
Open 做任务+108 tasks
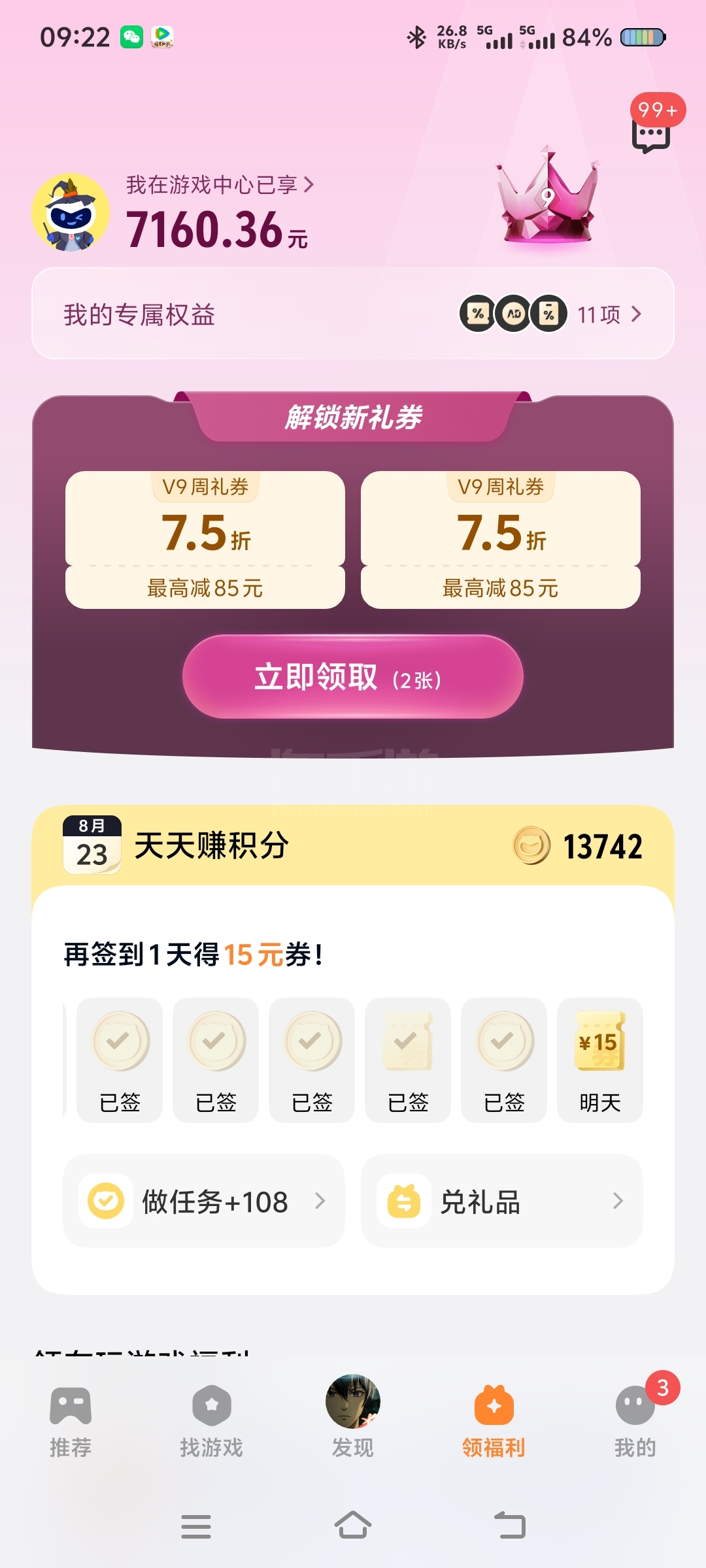pos(204,1201)
